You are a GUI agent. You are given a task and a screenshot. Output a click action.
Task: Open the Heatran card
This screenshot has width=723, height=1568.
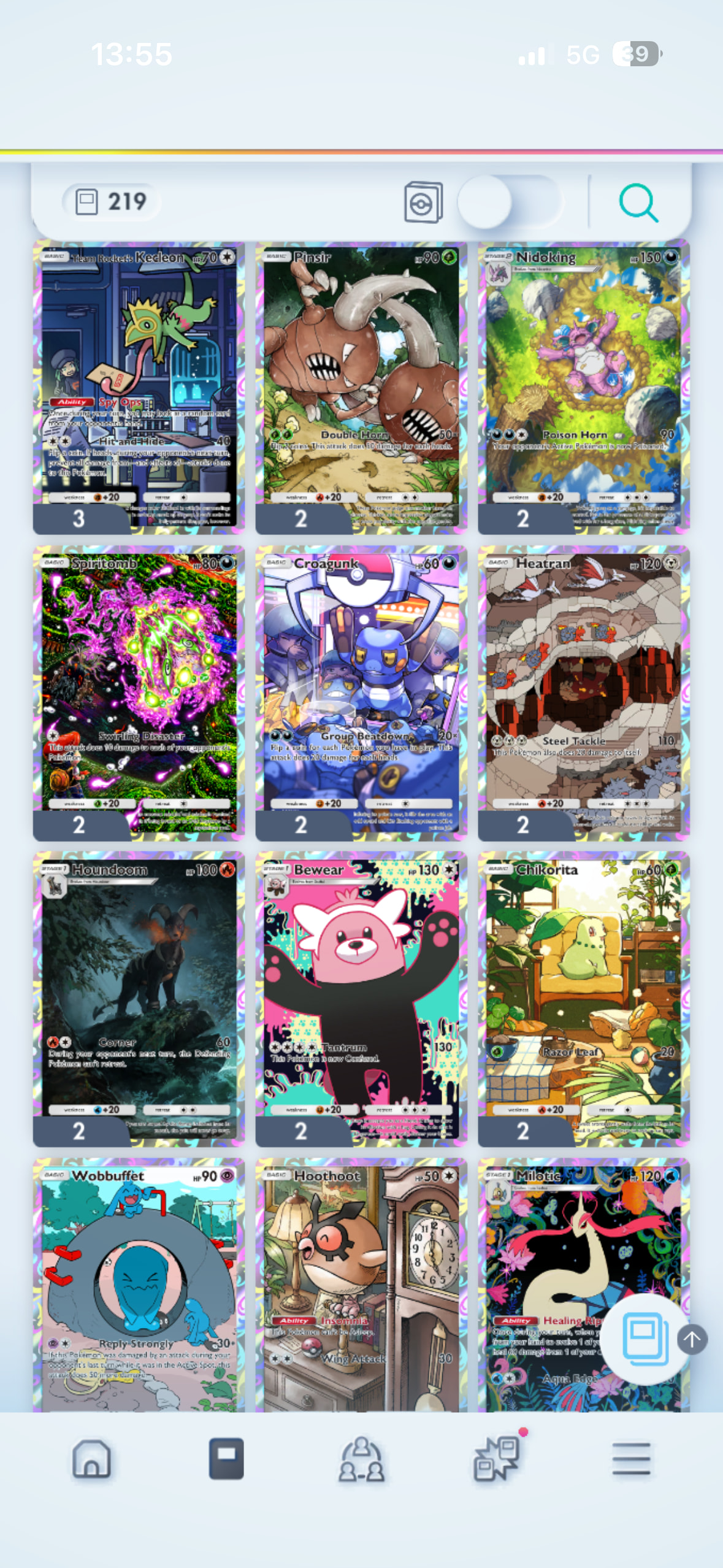[x=583, y=693]
